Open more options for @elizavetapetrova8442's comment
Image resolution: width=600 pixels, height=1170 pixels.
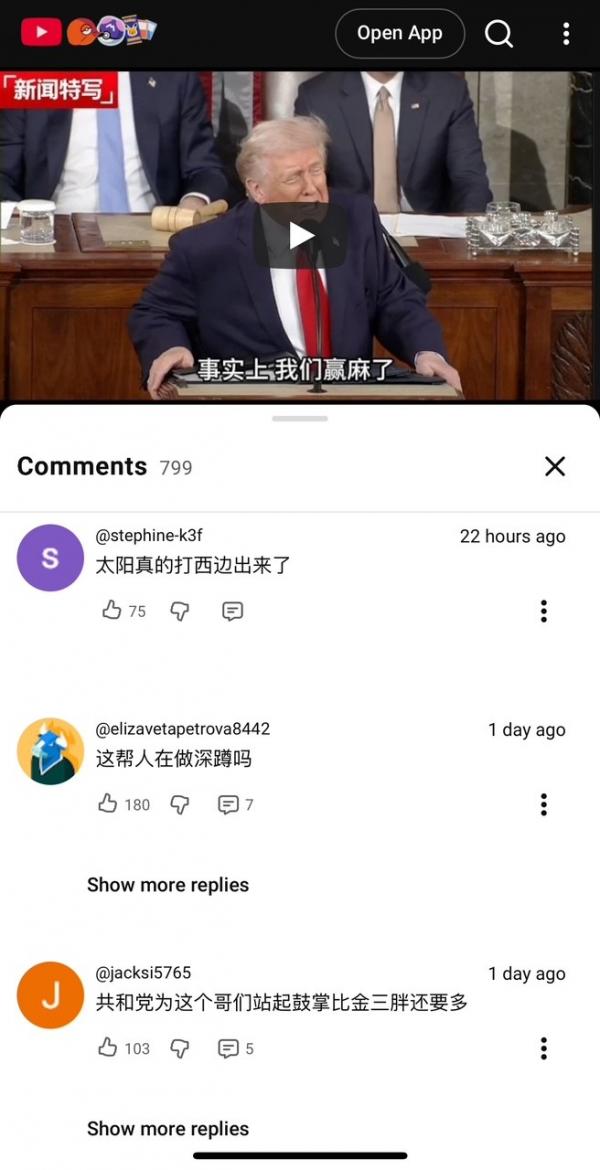tap(544, 804)
